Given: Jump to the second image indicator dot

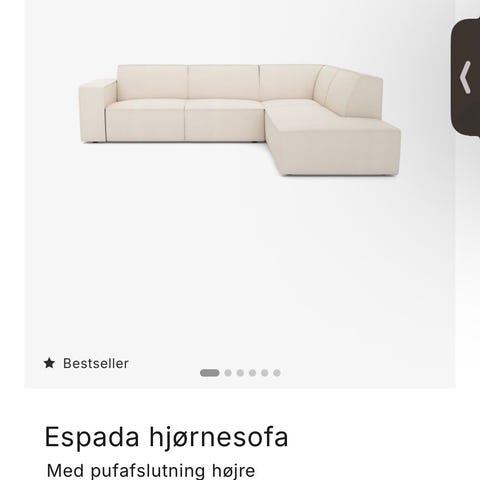Looking at the screenshot, I should coord(228,373).
